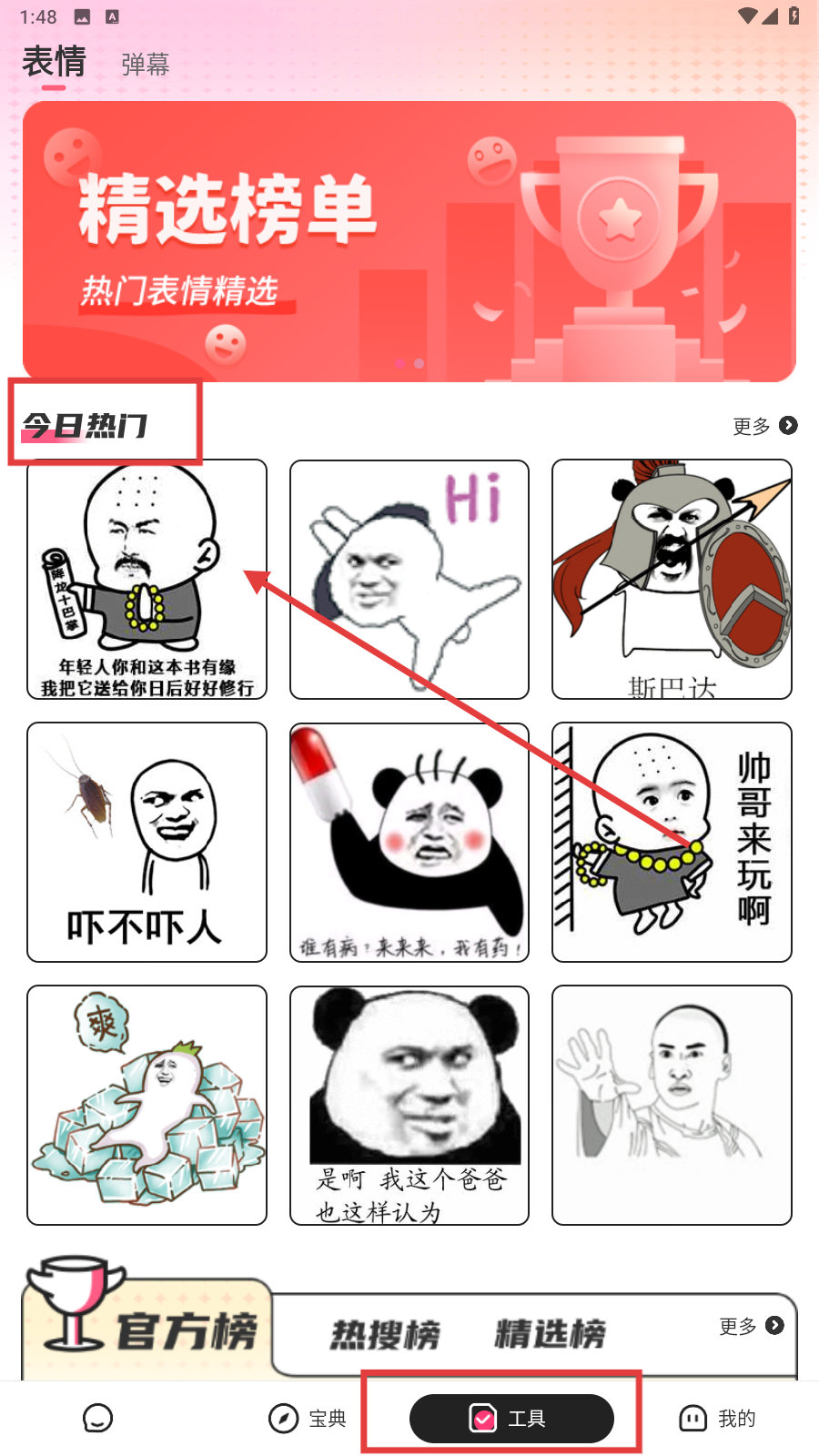
Task: Open the 年轻人你和这本书有缘 sticker
Action: [x=147, y=580]
